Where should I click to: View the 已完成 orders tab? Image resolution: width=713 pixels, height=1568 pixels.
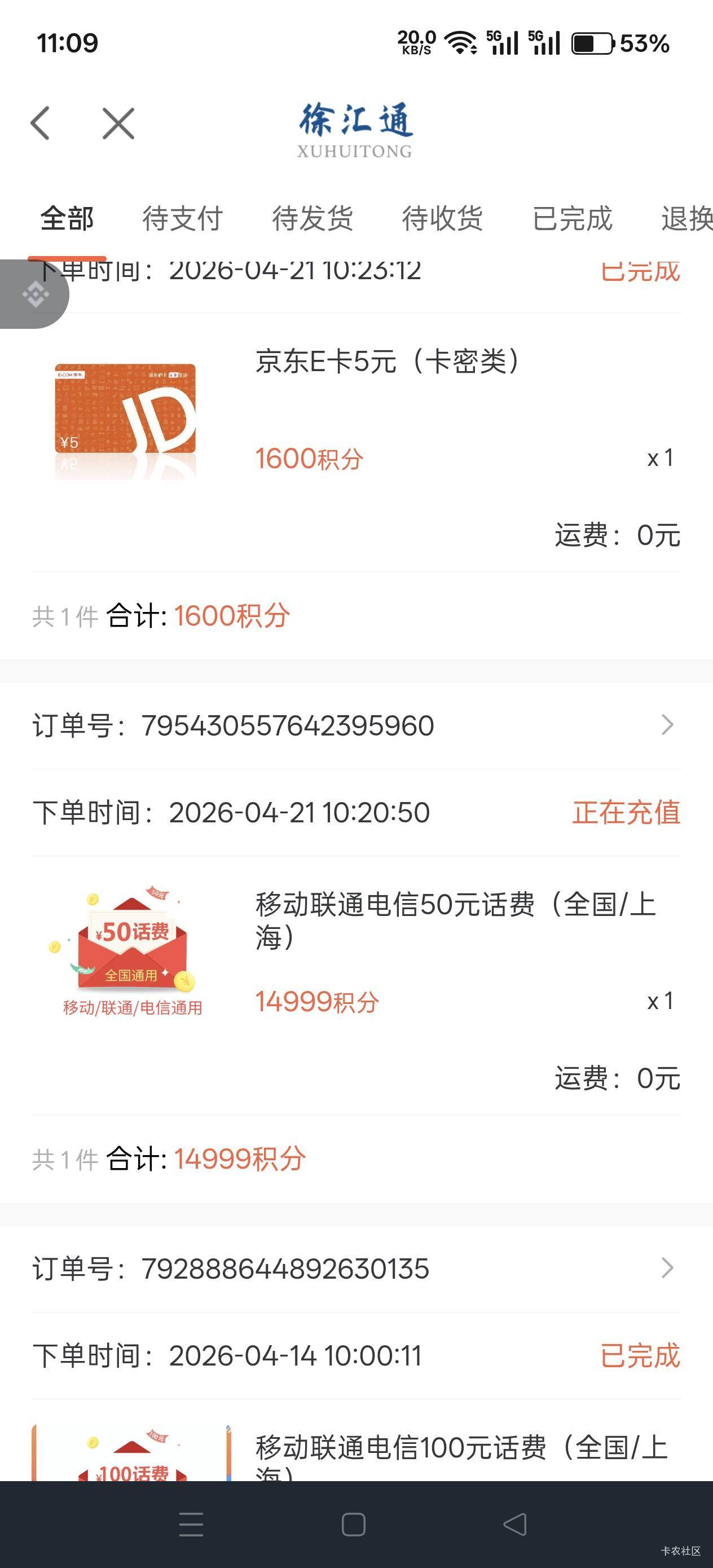pos(573,219)
